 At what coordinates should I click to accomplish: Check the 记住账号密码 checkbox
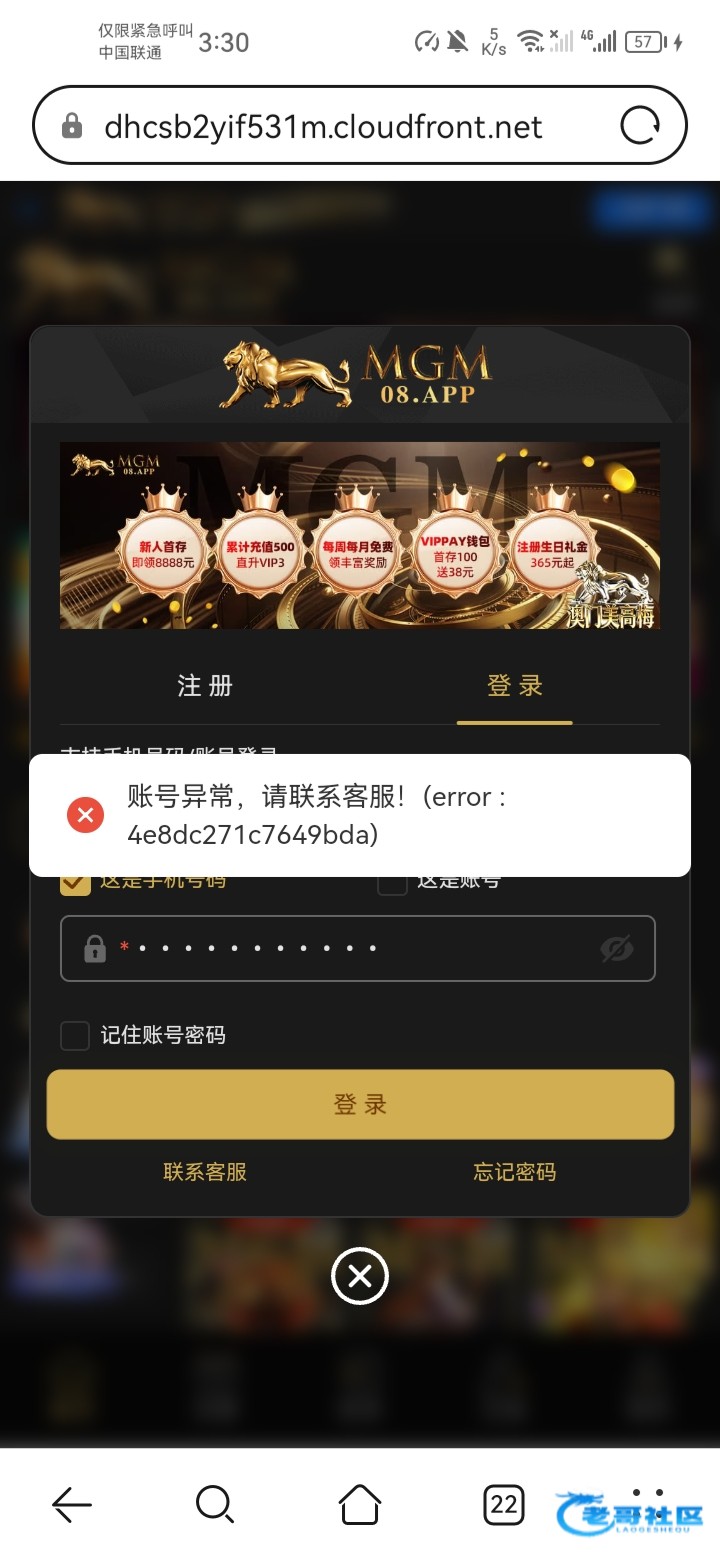tap(75, 1035)
